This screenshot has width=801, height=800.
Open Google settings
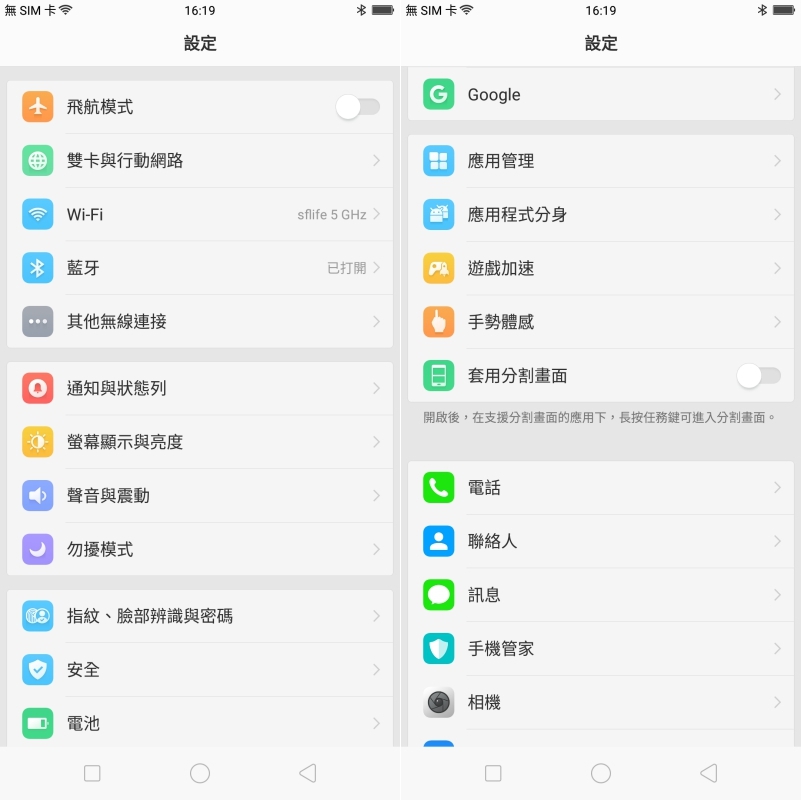[600, 95]
